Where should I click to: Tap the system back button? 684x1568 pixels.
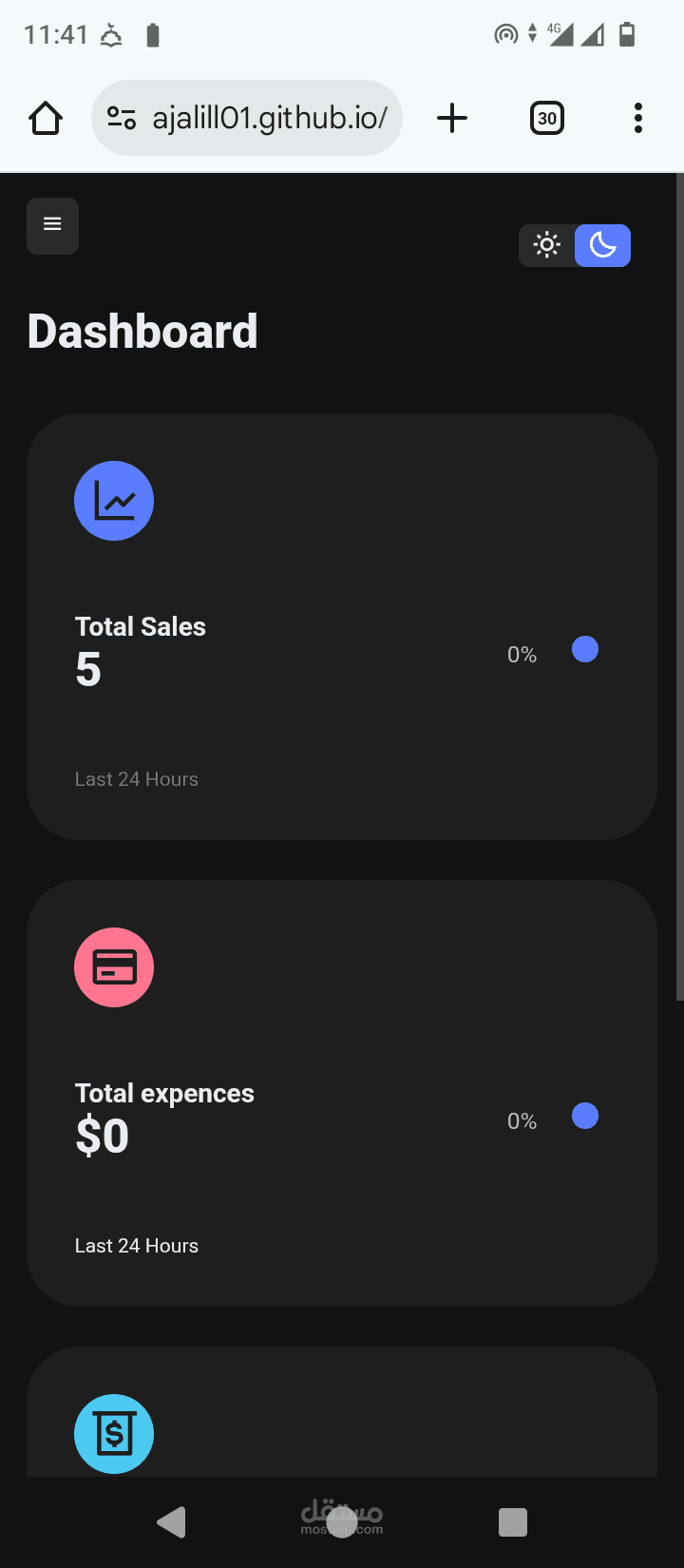[172, 1521]
